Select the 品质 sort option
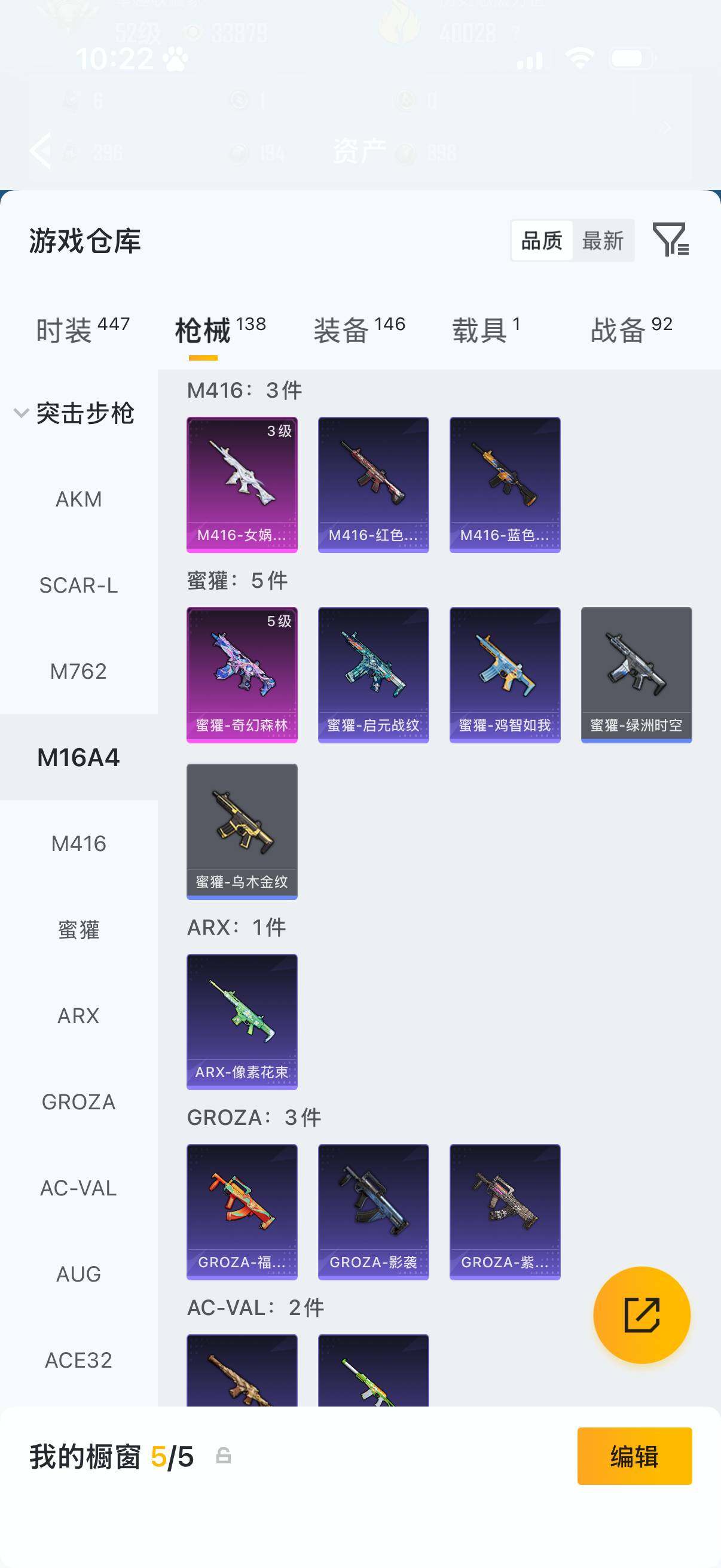 (542, 240)
